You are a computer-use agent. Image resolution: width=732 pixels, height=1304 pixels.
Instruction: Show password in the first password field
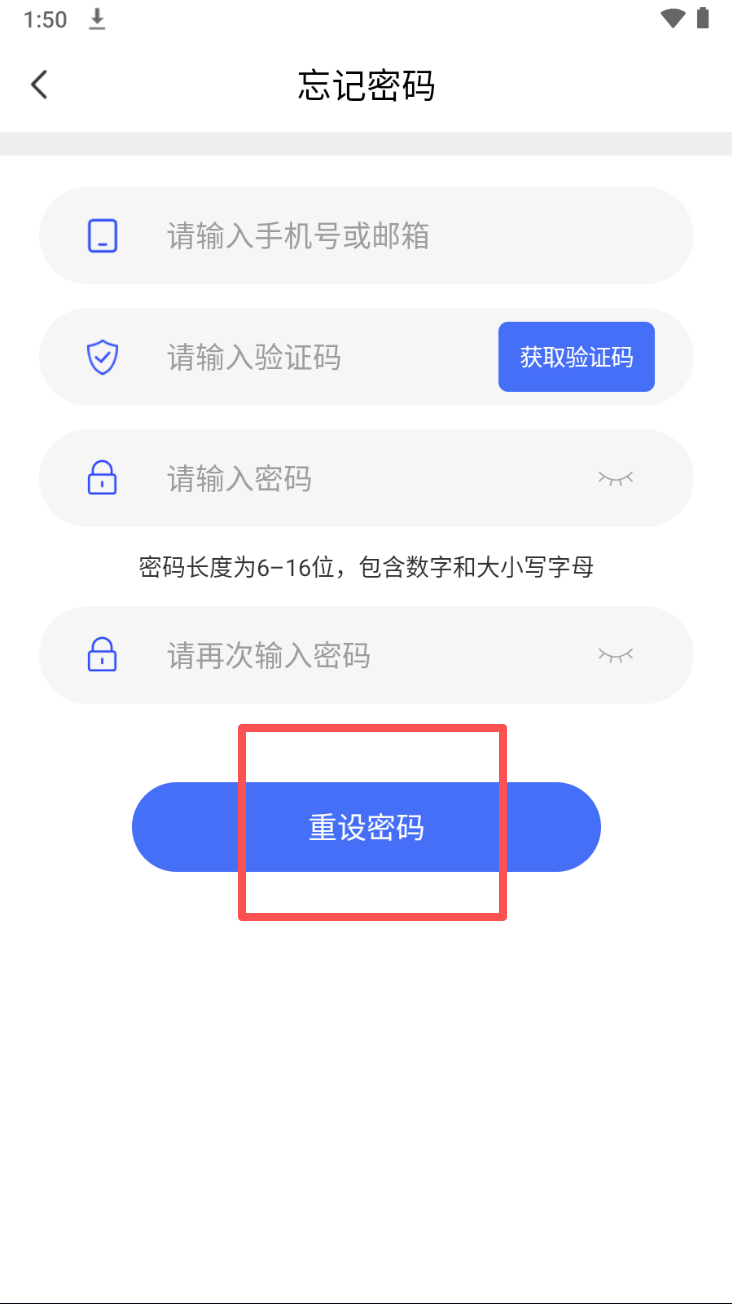(616, 479)
